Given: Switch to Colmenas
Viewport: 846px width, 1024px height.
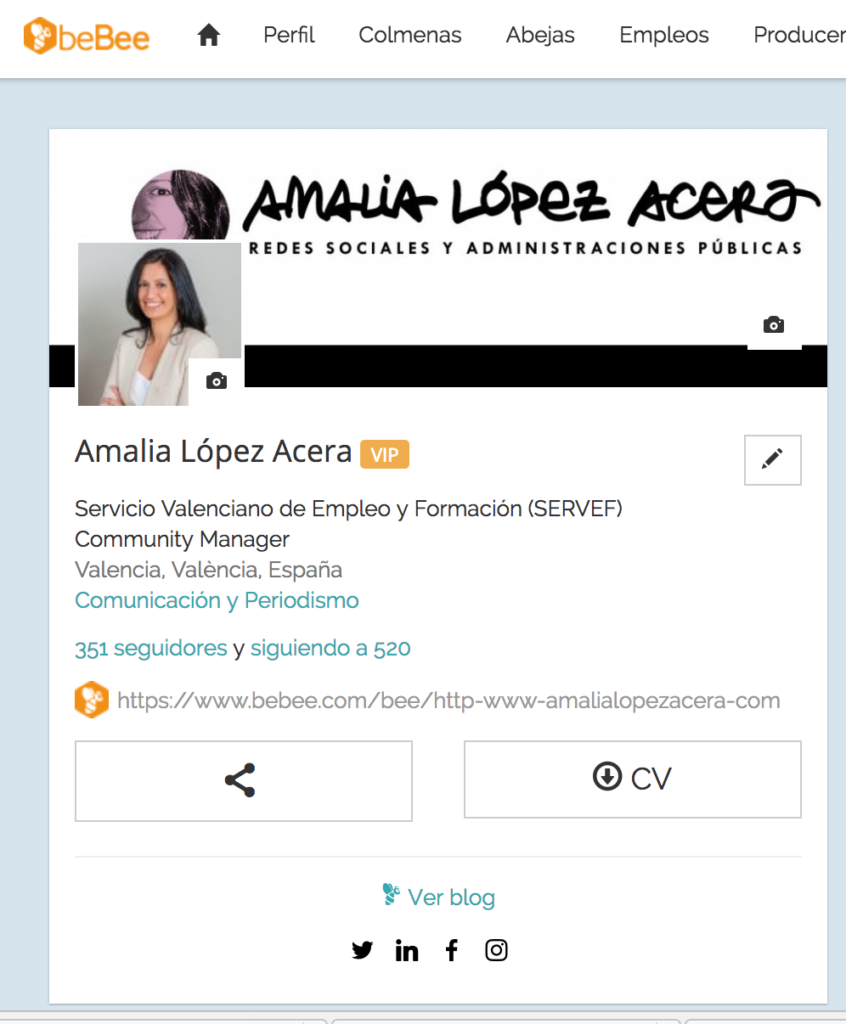Looking at the screenshot, I should [x=410, y=36].
